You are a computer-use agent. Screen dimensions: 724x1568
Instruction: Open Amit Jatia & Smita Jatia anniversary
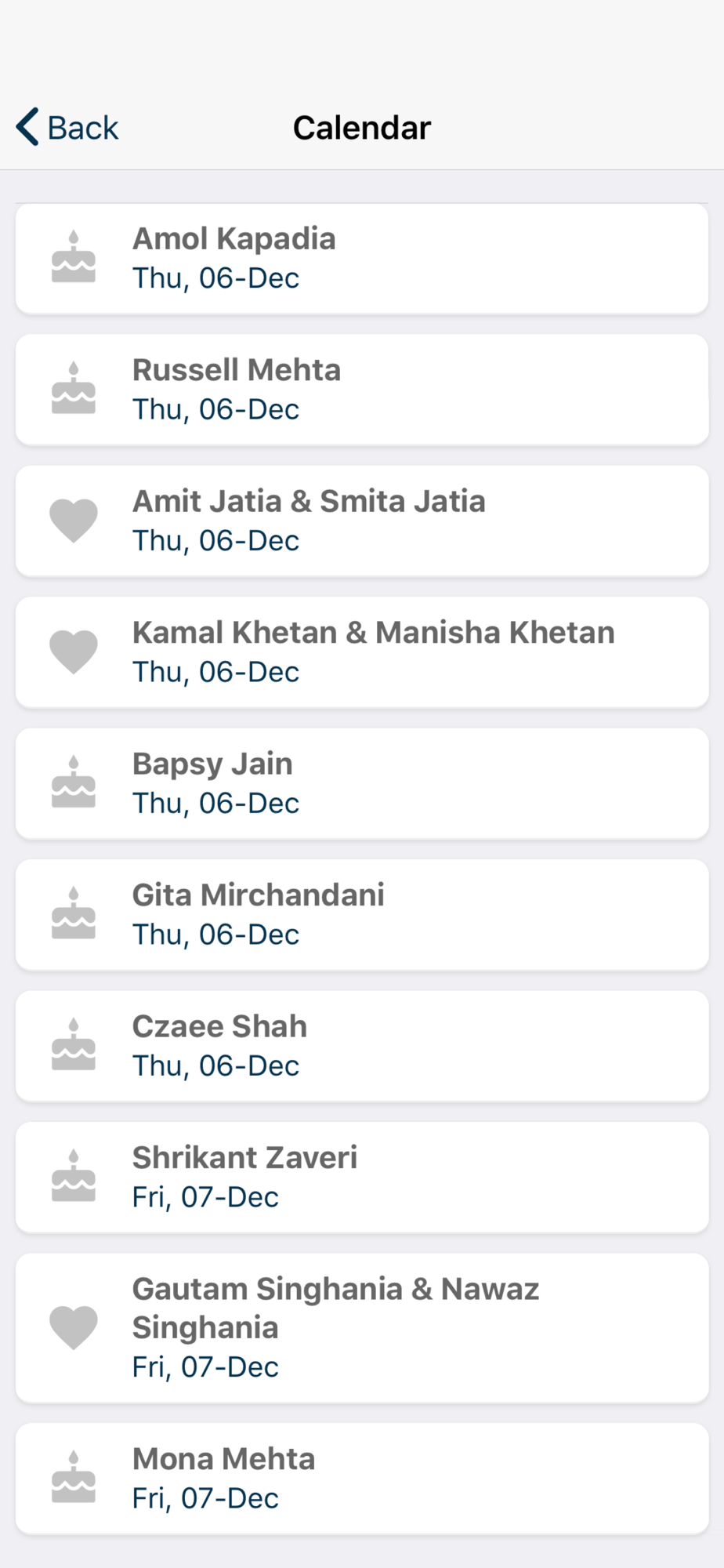pos(362,521)
